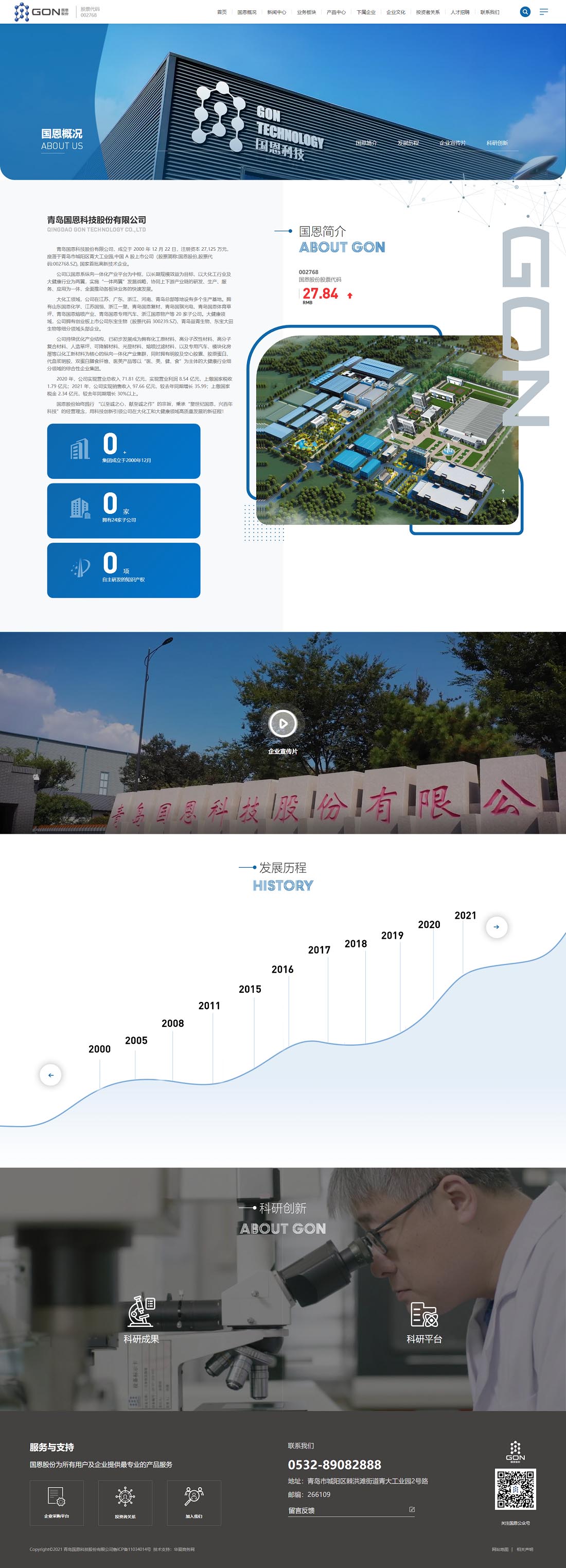The image size is (566, 1568).
Task: Tap the left arrow on history timeline
Action: pos(50,1074)
